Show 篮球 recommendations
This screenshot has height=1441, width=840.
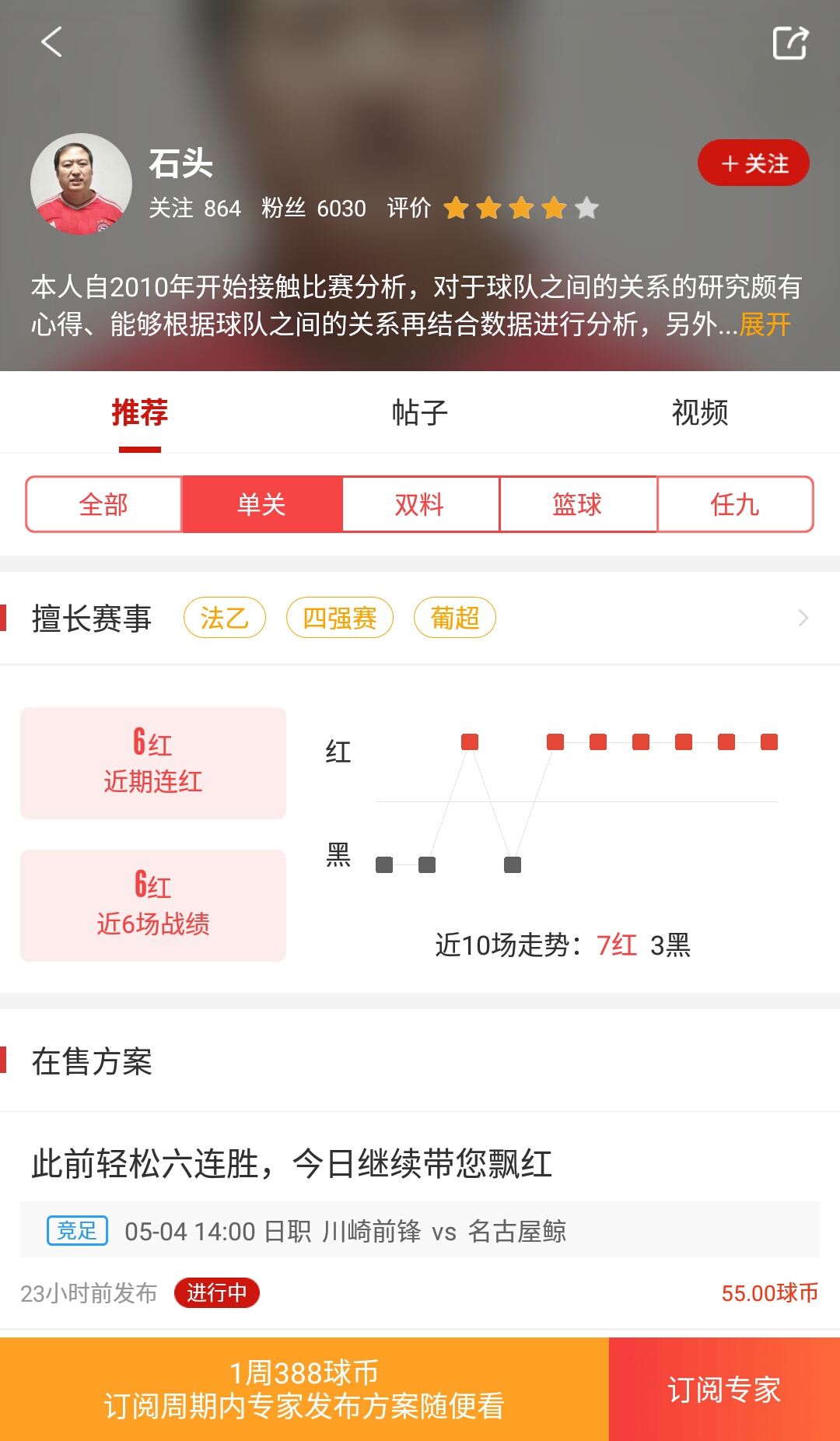coord(577,505)
